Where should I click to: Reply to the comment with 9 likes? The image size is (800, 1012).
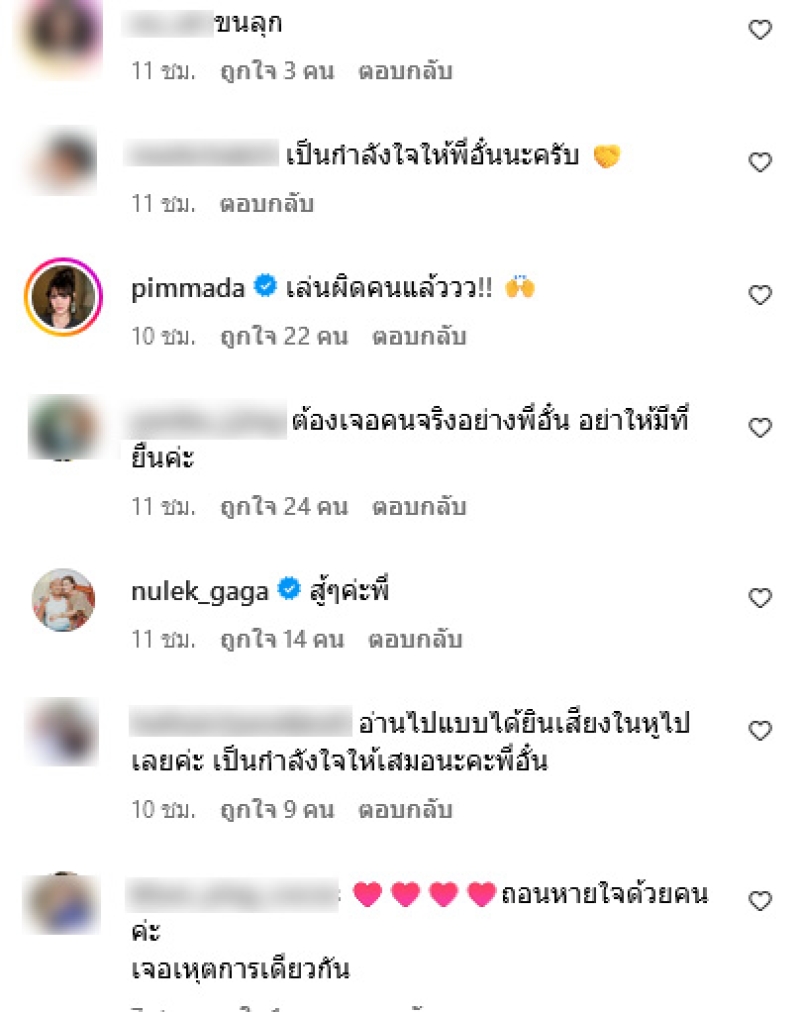(405, 810)
